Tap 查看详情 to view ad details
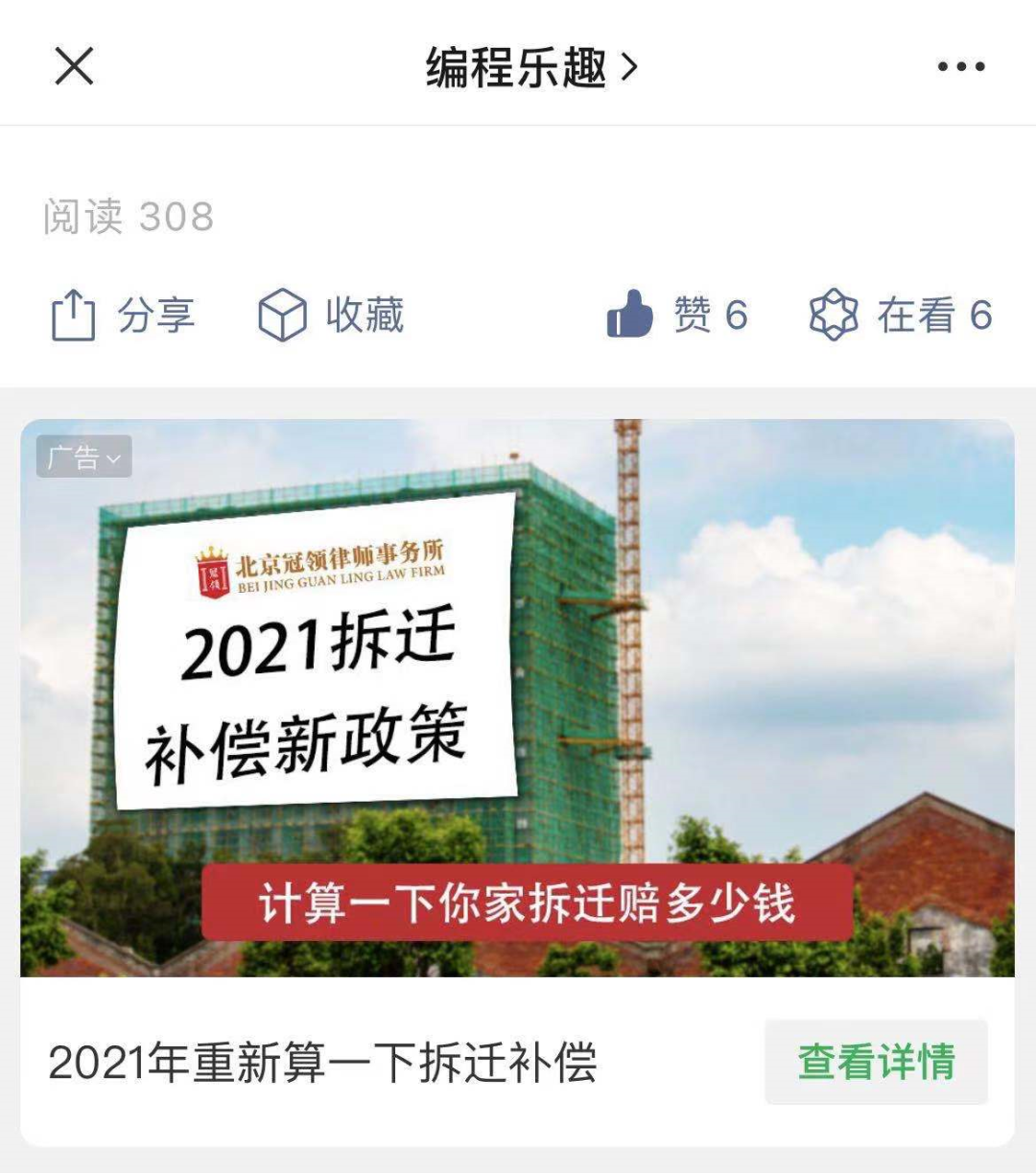Screen dimensions: 1036x1173 876,1063
